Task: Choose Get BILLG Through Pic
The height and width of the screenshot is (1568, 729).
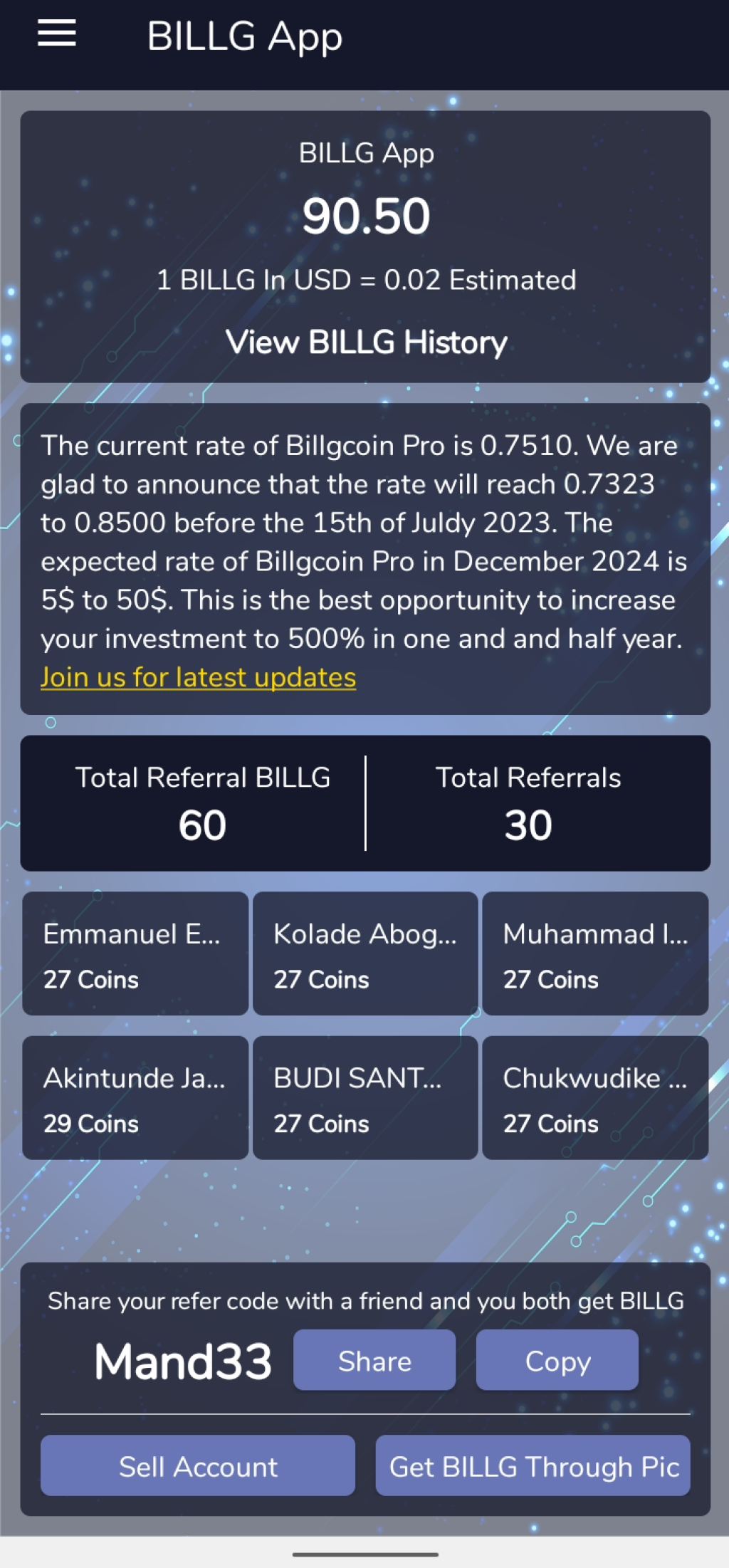Action: pos(533,1465)
